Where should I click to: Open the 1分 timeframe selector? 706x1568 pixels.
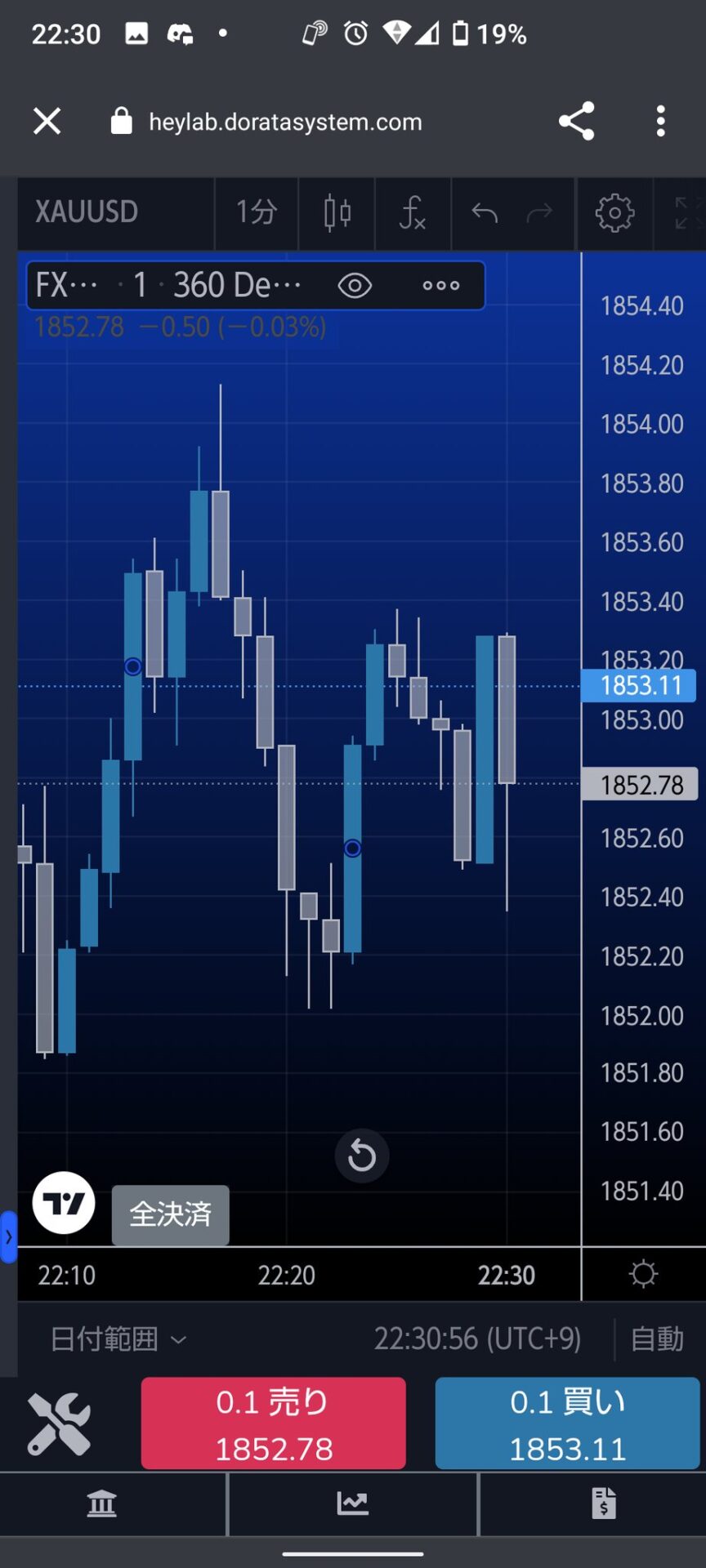pos(257,212)
